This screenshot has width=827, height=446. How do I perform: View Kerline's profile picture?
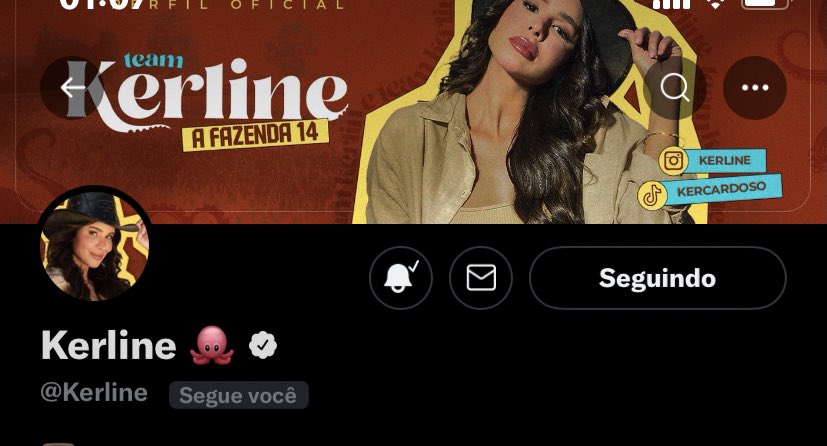95,246
